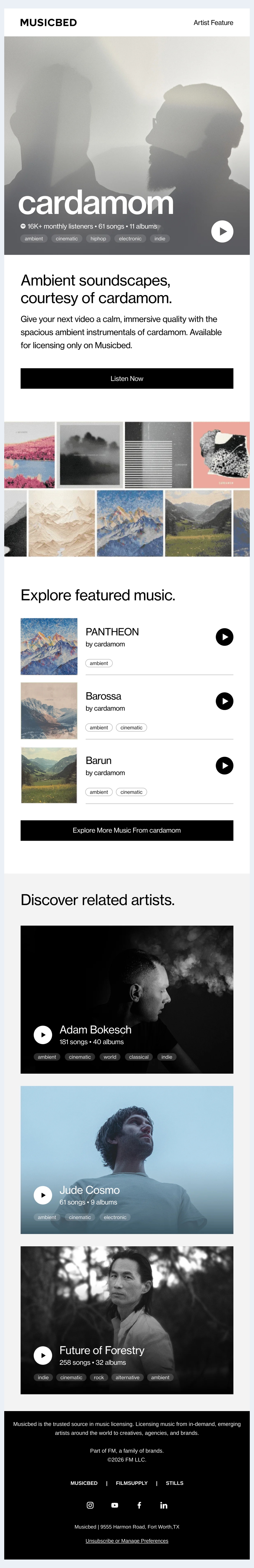Play the Barun track
This screenshot has width=254, height=1568.
coord(224,766)
